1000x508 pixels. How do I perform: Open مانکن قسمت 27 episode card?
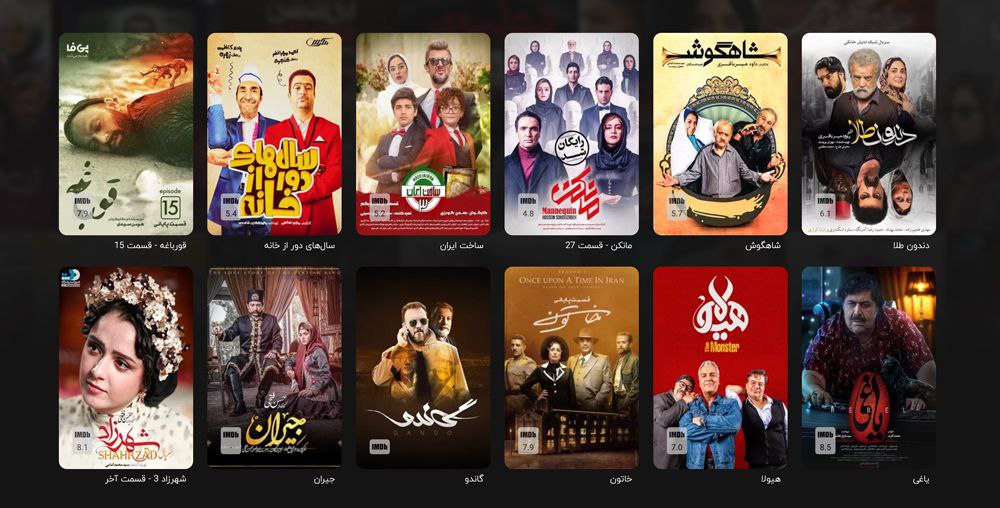point(572,134)
